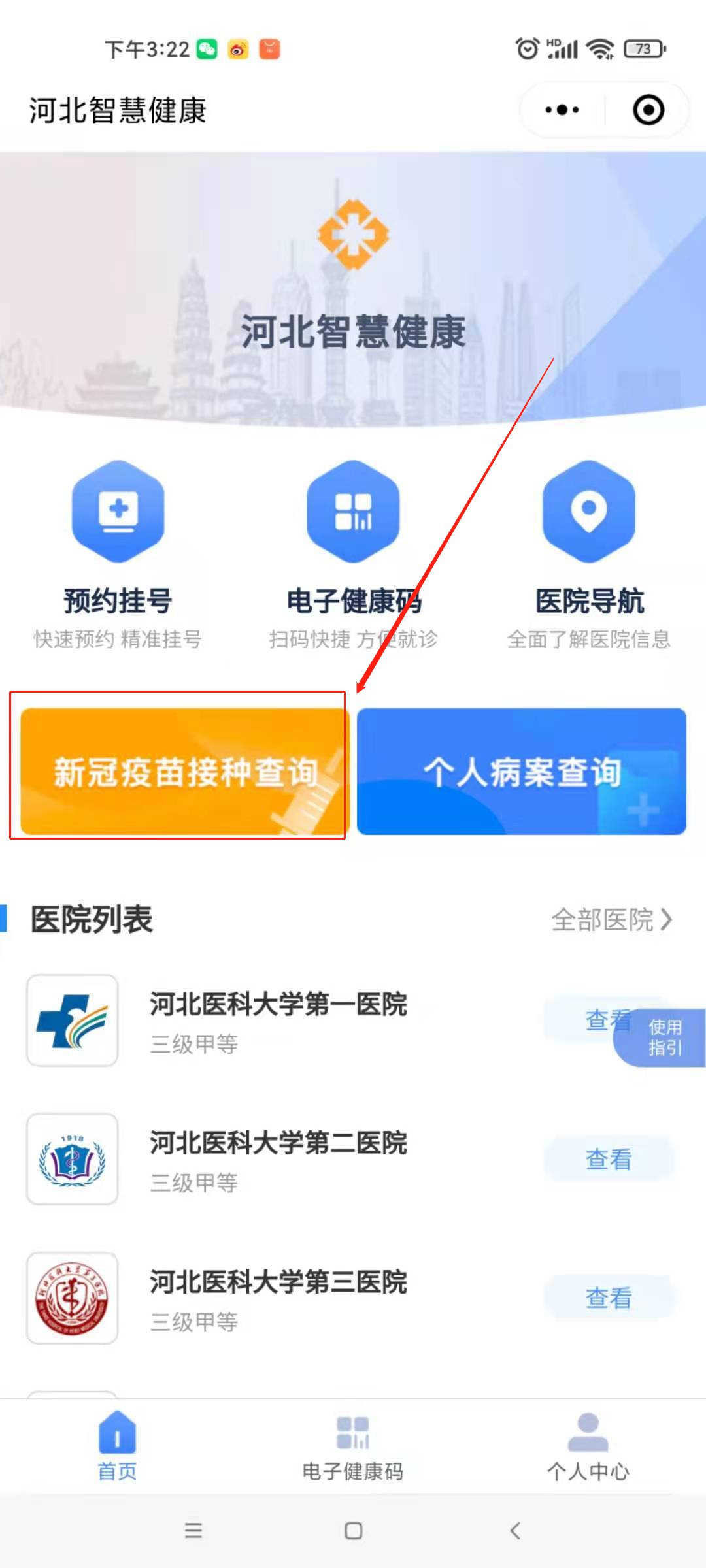Open the 河北医科大学第一医院 row
This screenshot has width=706, height=1568.
pyautogui.click(x=278, y=1019)
